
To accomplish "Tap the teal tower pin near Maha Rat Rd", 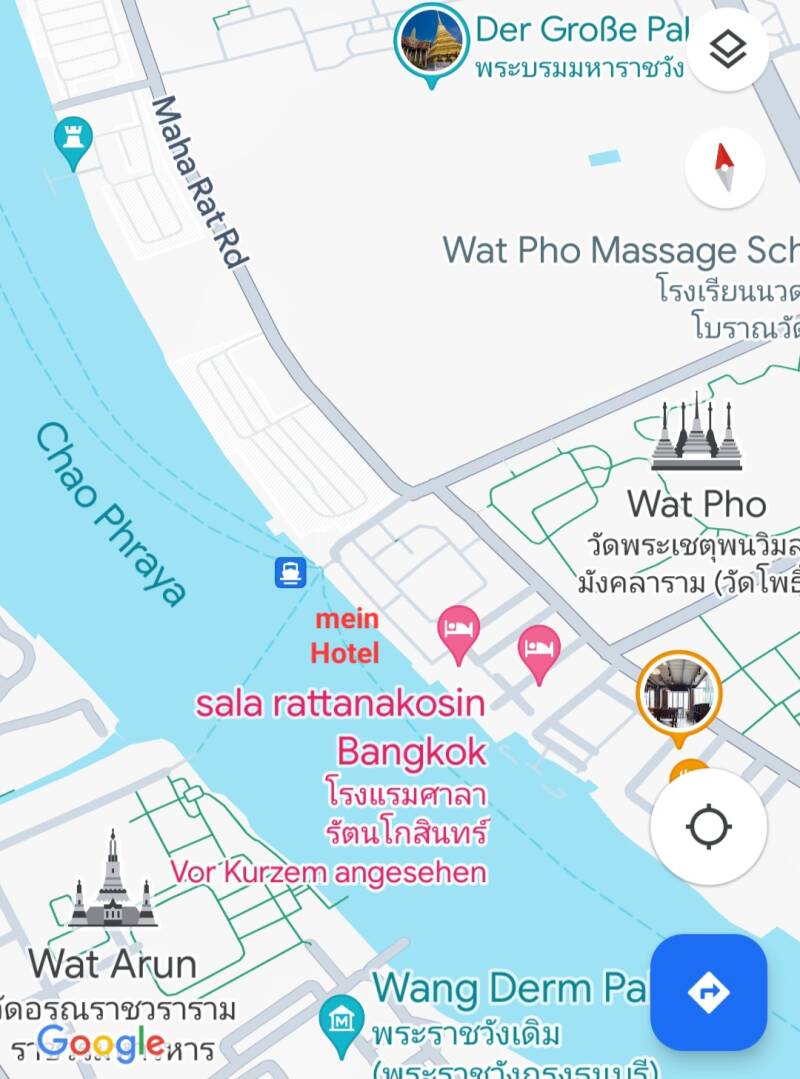I will pyautogui.click(x=73, y=139).
